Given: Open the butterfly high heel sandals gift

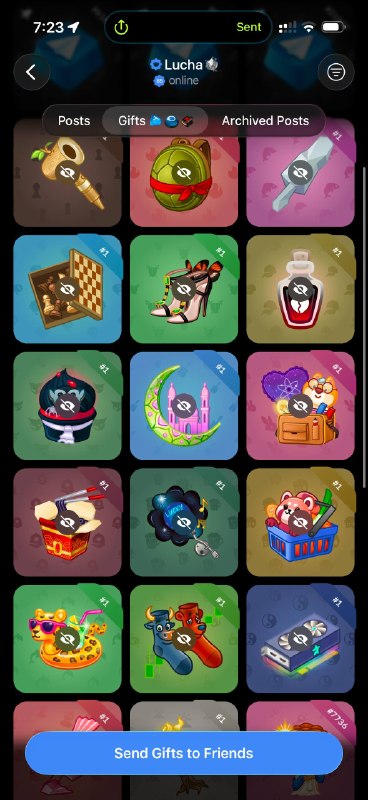Looking at the screenshot, I should tap(184, 289).
